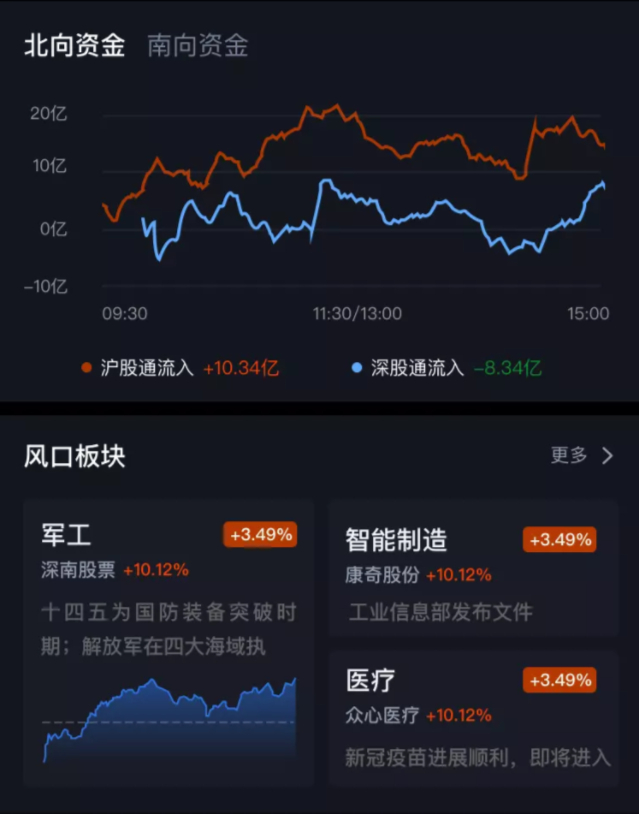The width and height of the screenshot is (639, 814).
Task: Select the 北向资金 tab
Action: [x=75, y=46]
